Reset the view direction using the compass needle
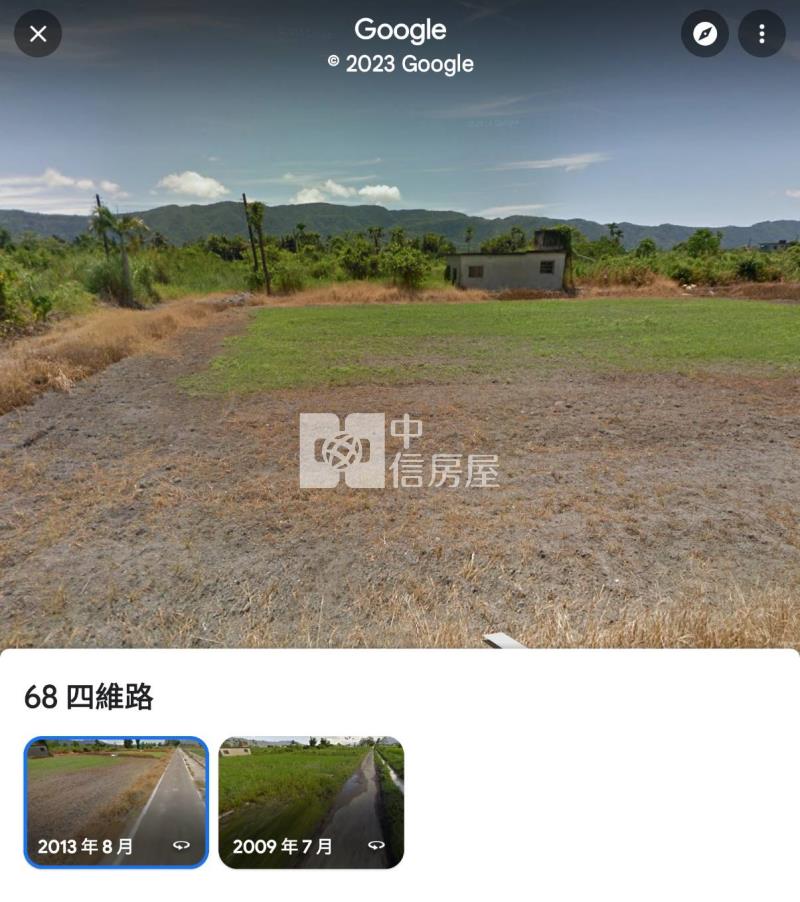 (x=706, y=33)
